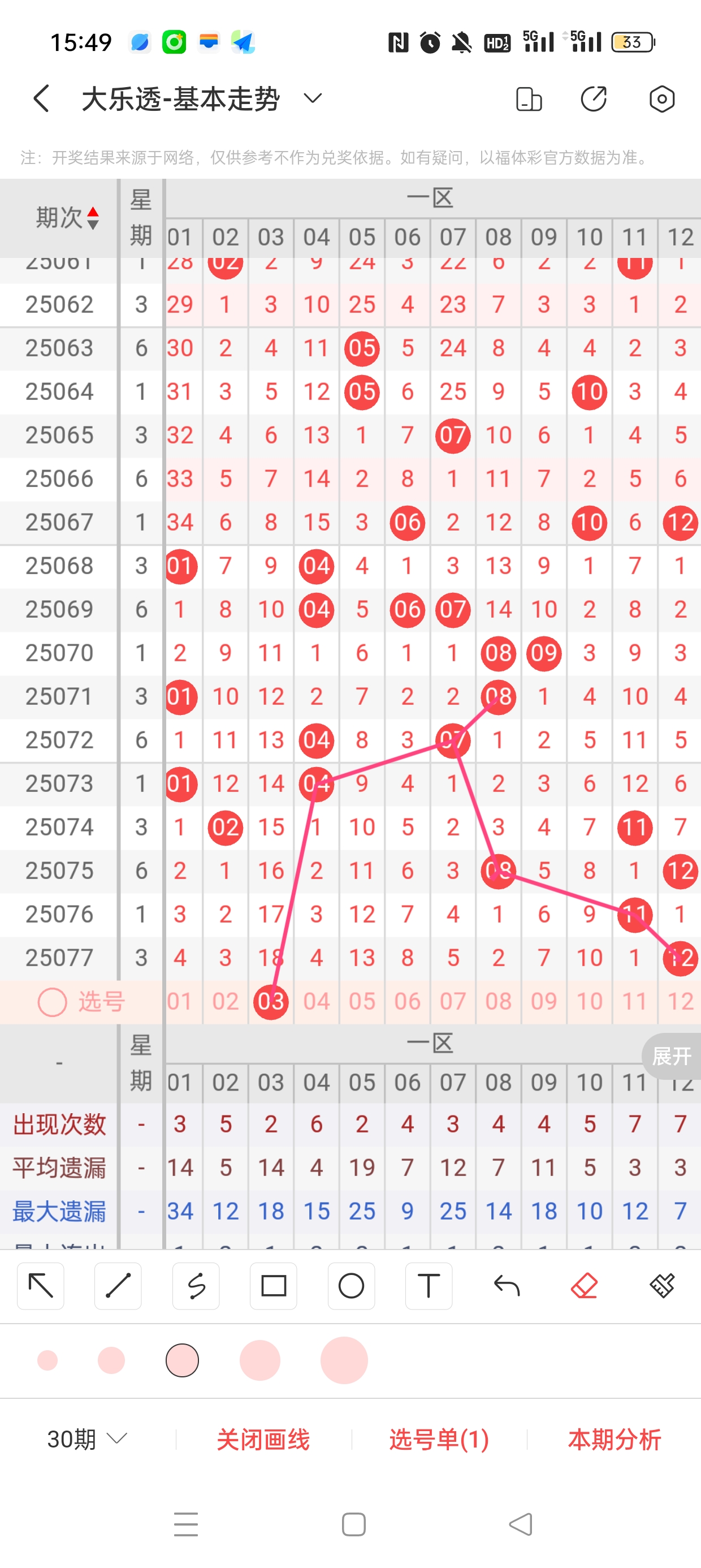The height and width of the screenshot is (1568, 701).
Task: Activate the red eraser tool
Action: point(584,1286)
